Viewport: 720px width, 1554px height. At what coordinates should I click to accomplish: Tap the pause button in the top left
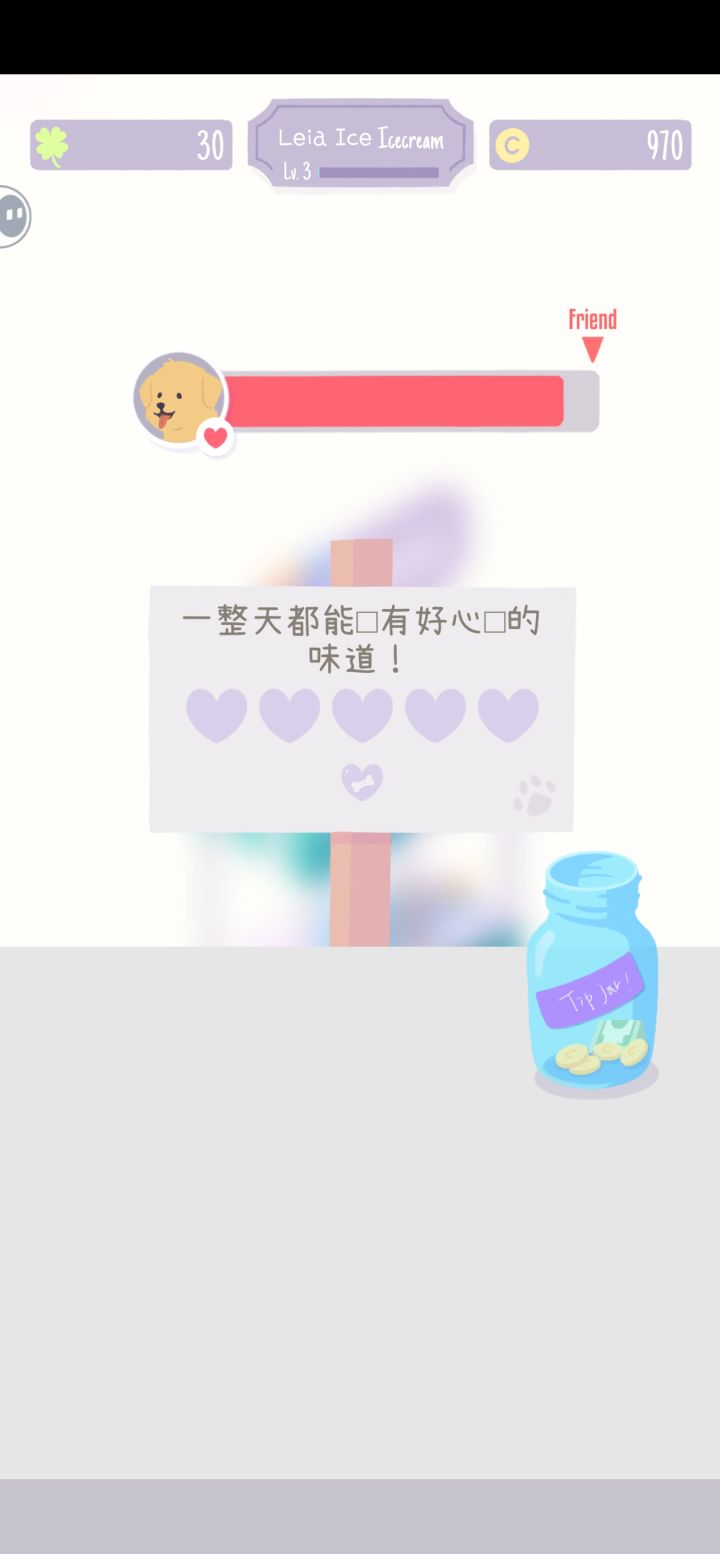(x=14, y=214)
